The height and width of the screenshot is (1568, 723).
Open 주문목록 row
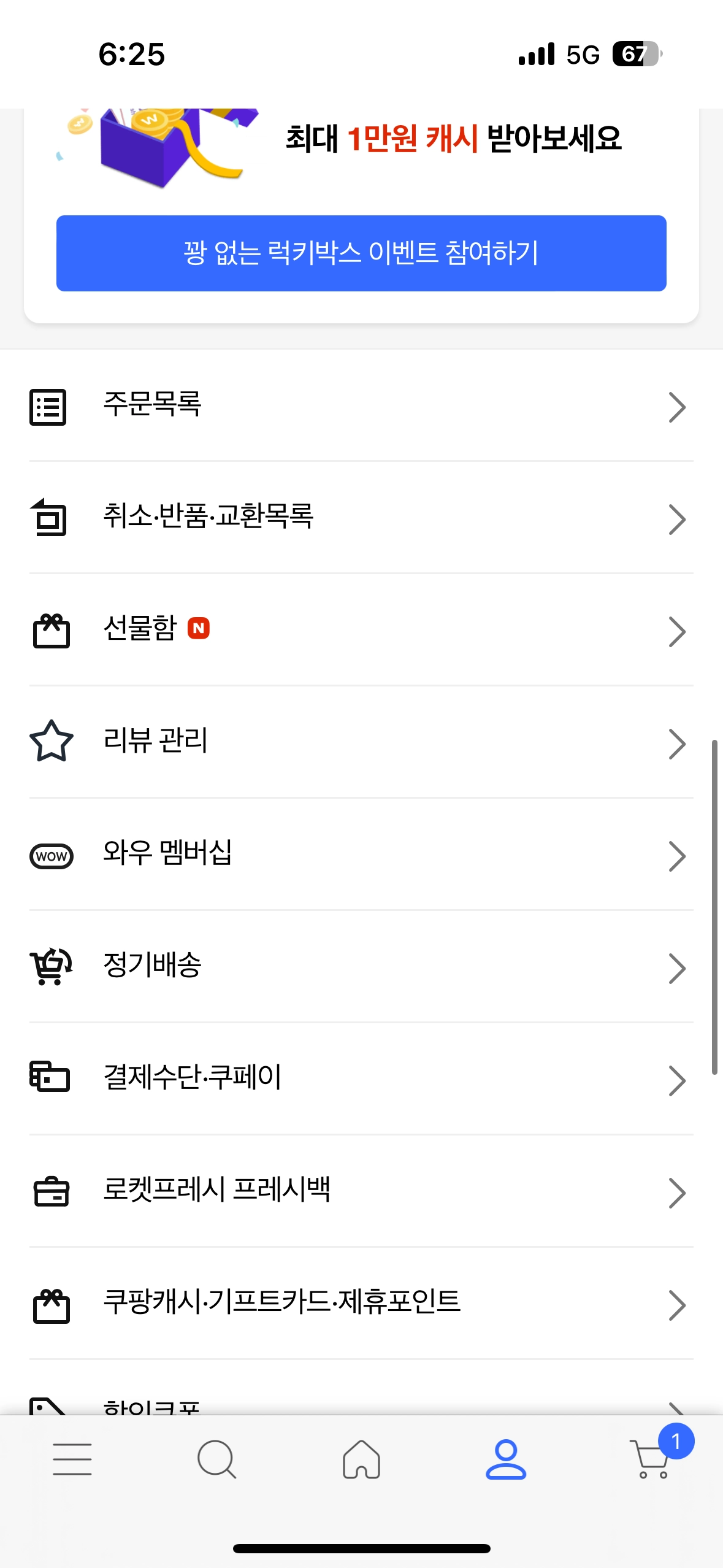pyautogui.click(x=361, y=406)
